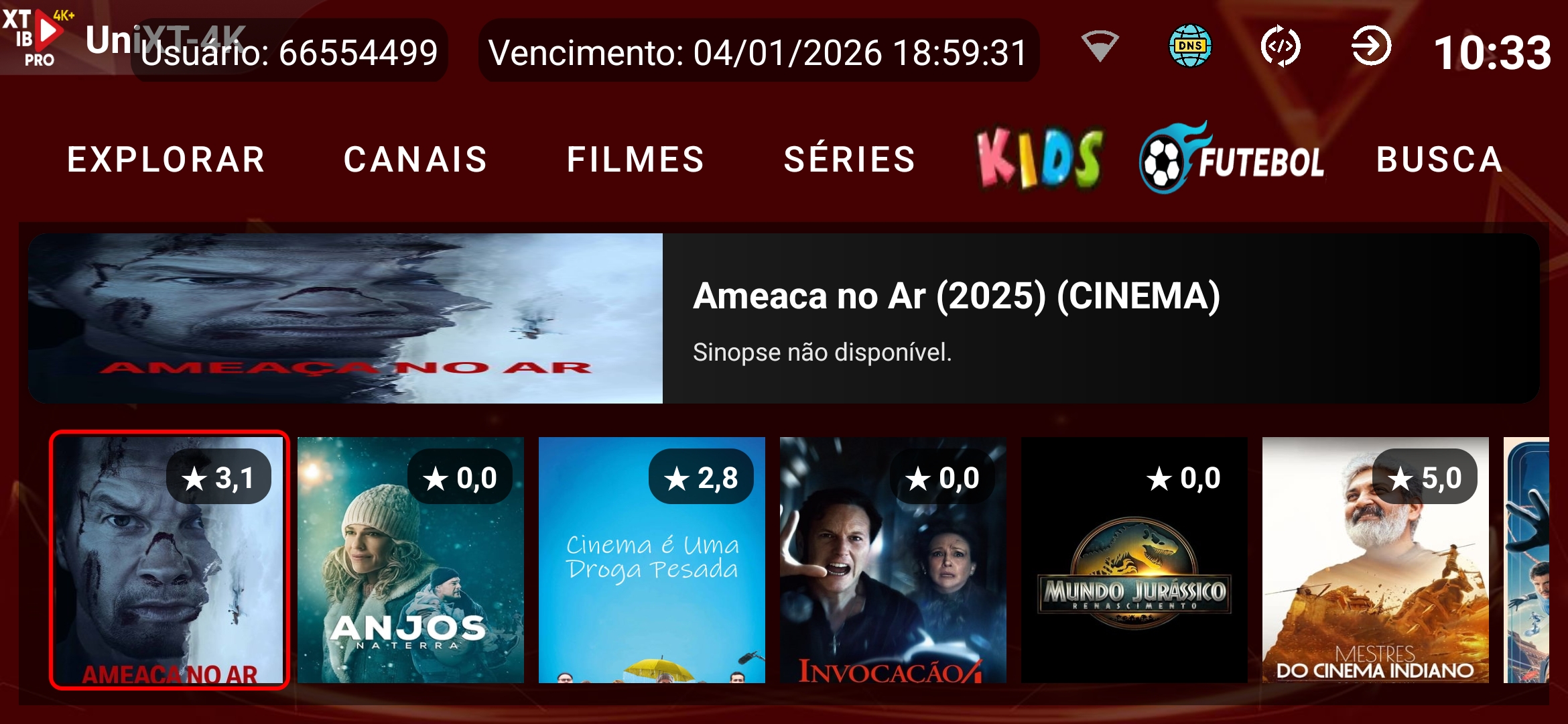Open Mundo Jurássico Renascimento
Screen dimensions: 1568x724
(1134, 560)
